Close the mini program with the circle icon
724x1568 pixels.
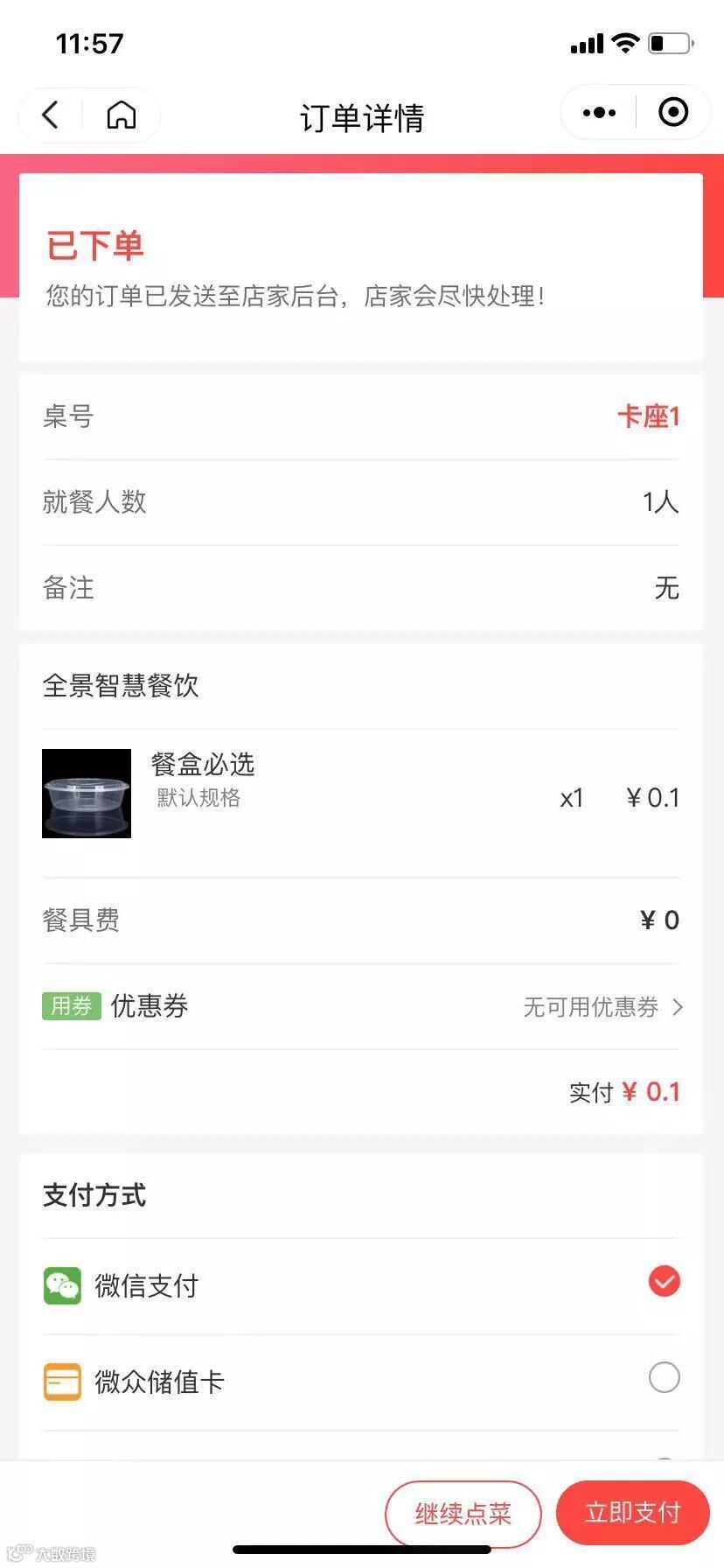(x=672, y=113)
